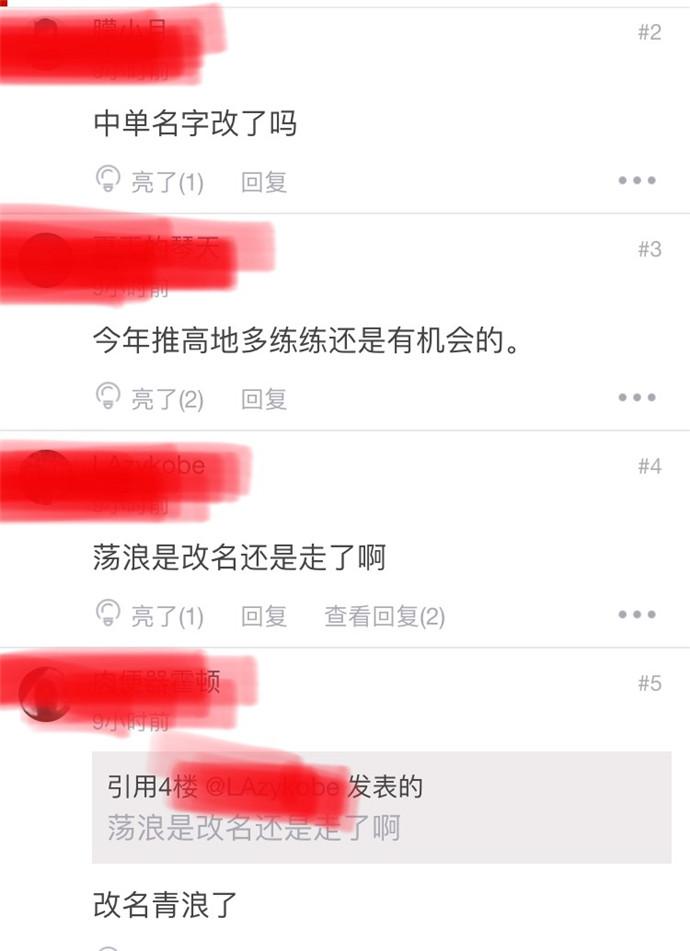Light up comment #4 "荡浪是改名还是走了啊"
Image resolution: width=690 pixels, height=951 pixels.
point(150,616)
